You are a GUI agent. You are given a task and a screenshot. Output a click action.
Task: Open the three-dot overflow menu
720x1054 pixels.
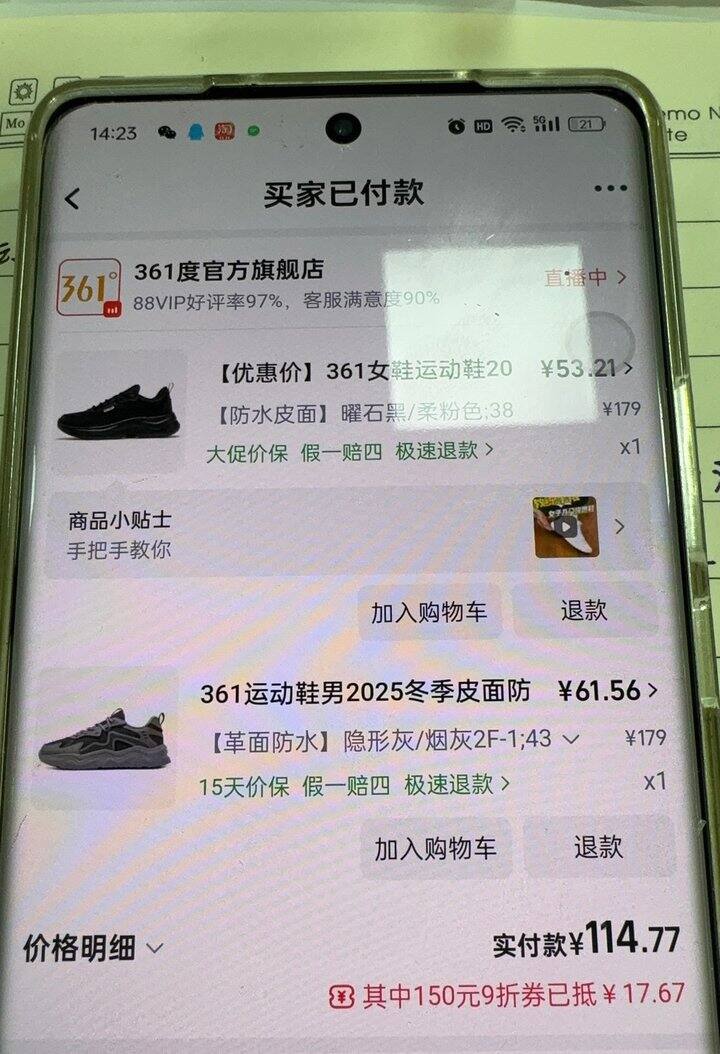(x=610, y=188)
